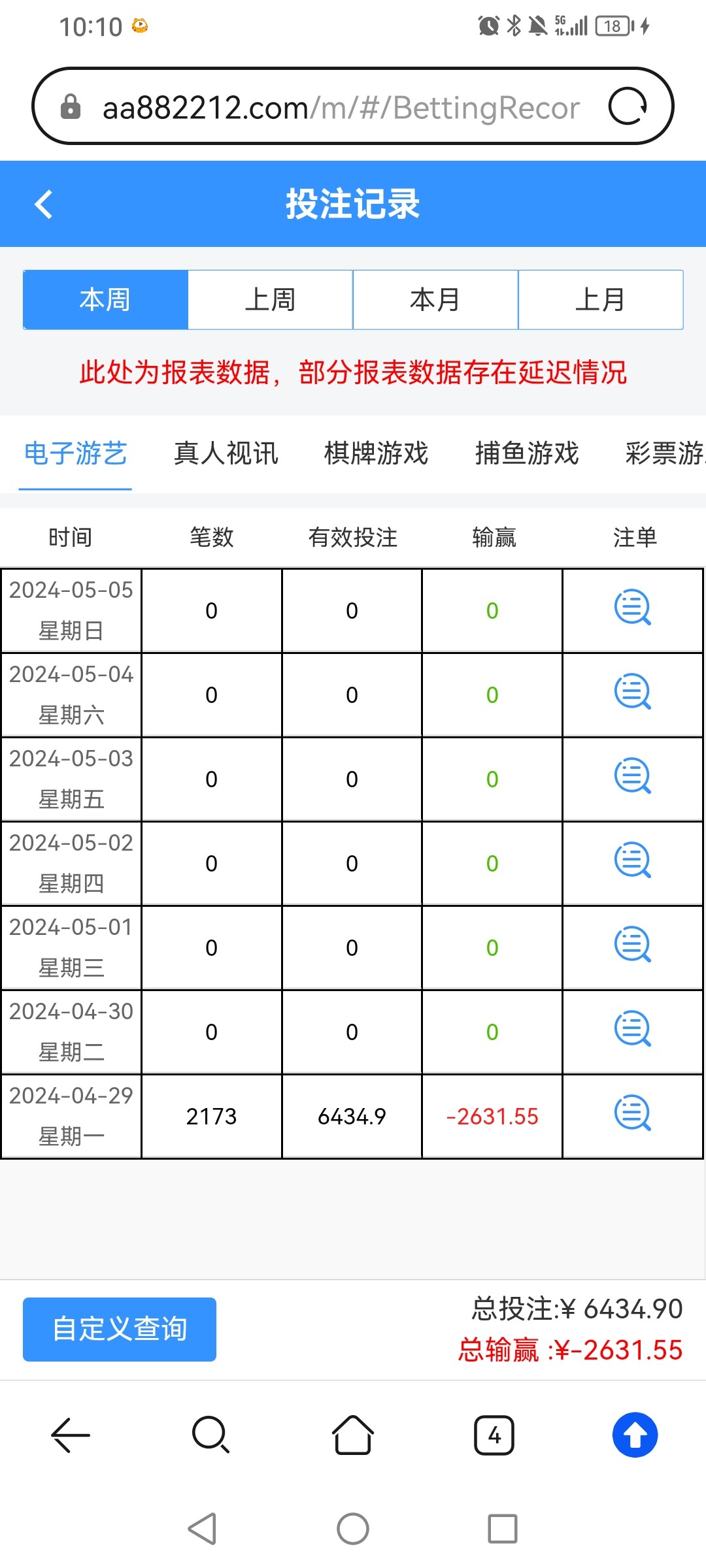This screenshot has height=1568, width=706.
Task: Open bet details icon for 2024-04-30 row
Action: pyautogui.click(x=633, y=1032)
